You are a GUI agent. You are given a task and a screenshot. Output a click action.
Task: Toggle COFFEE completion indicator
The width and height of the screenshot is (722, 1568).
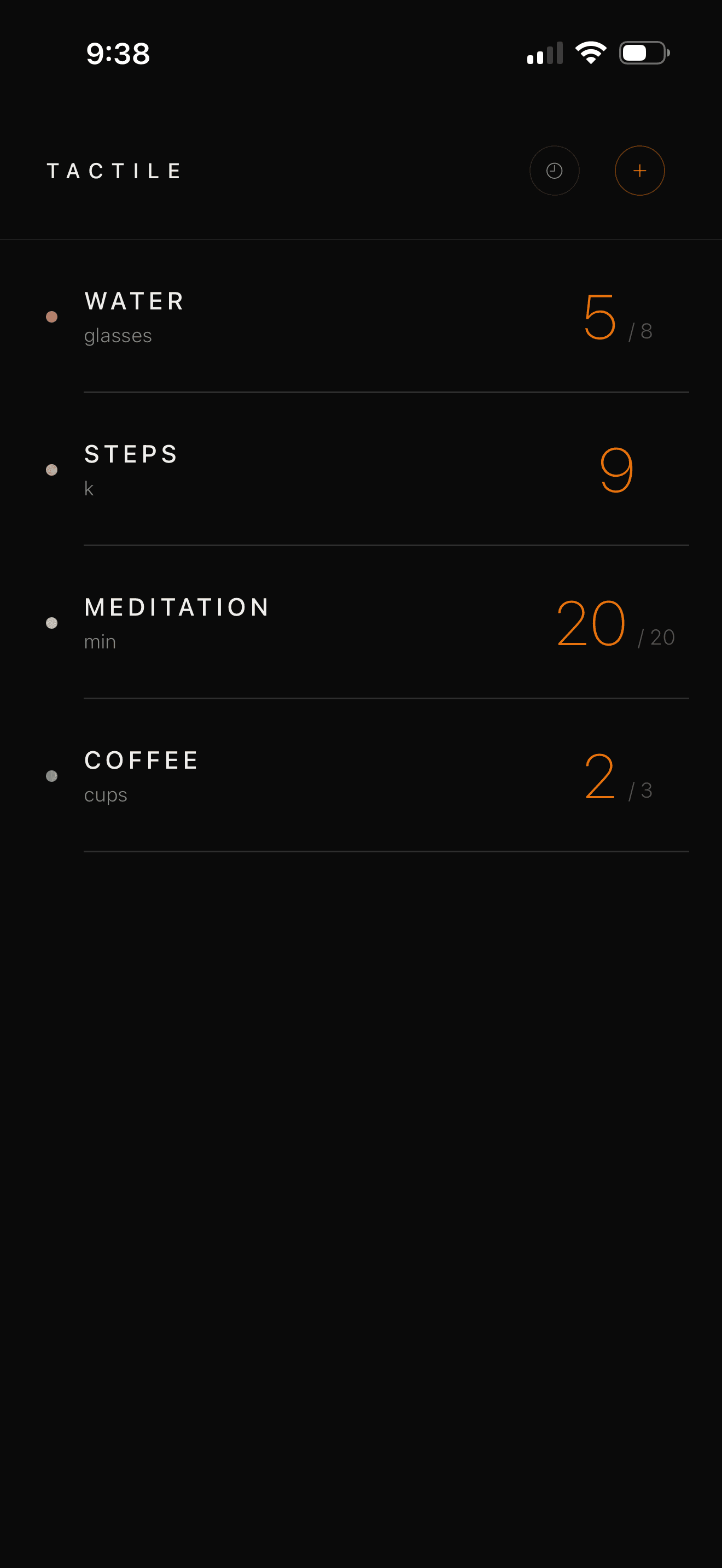(53, 775)
